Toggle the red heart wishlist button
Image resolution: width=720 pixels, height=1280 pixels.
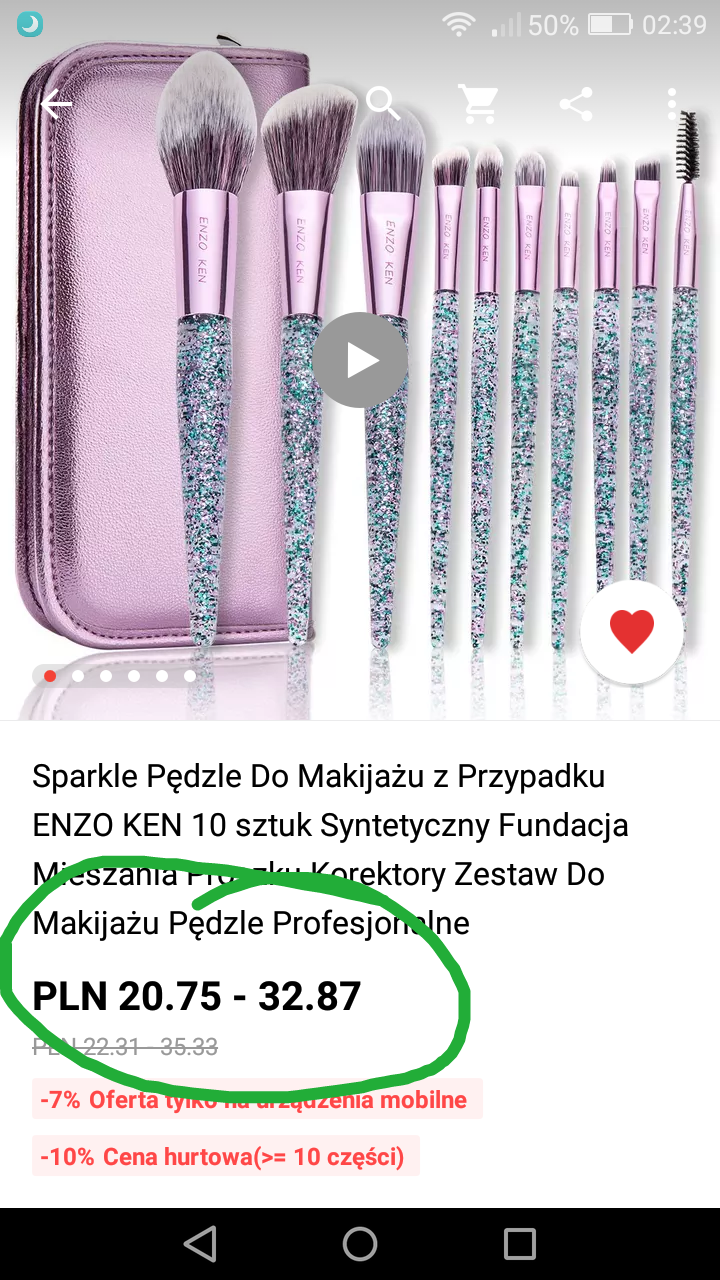click(632, 631)
